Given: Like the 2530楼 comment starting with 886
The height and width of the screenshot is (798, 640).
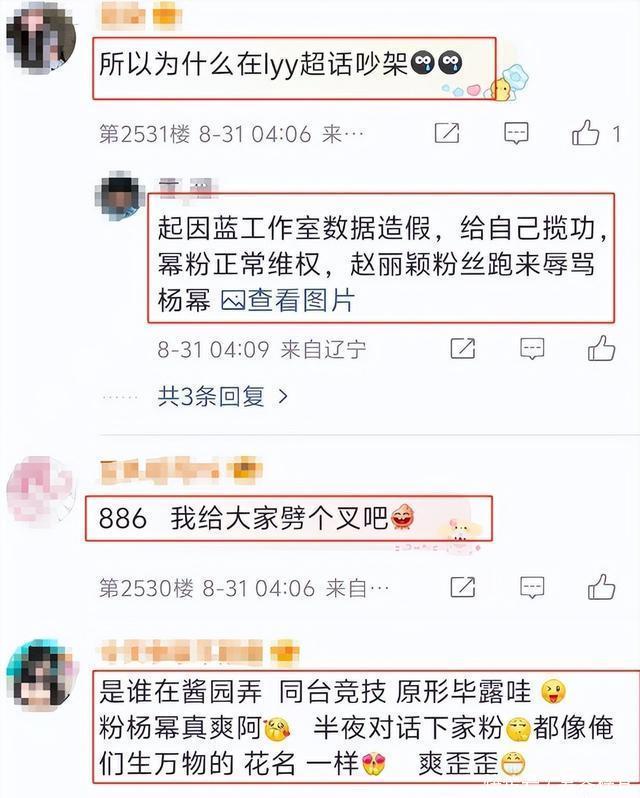Looking at the screenshot, I should 601,587.
